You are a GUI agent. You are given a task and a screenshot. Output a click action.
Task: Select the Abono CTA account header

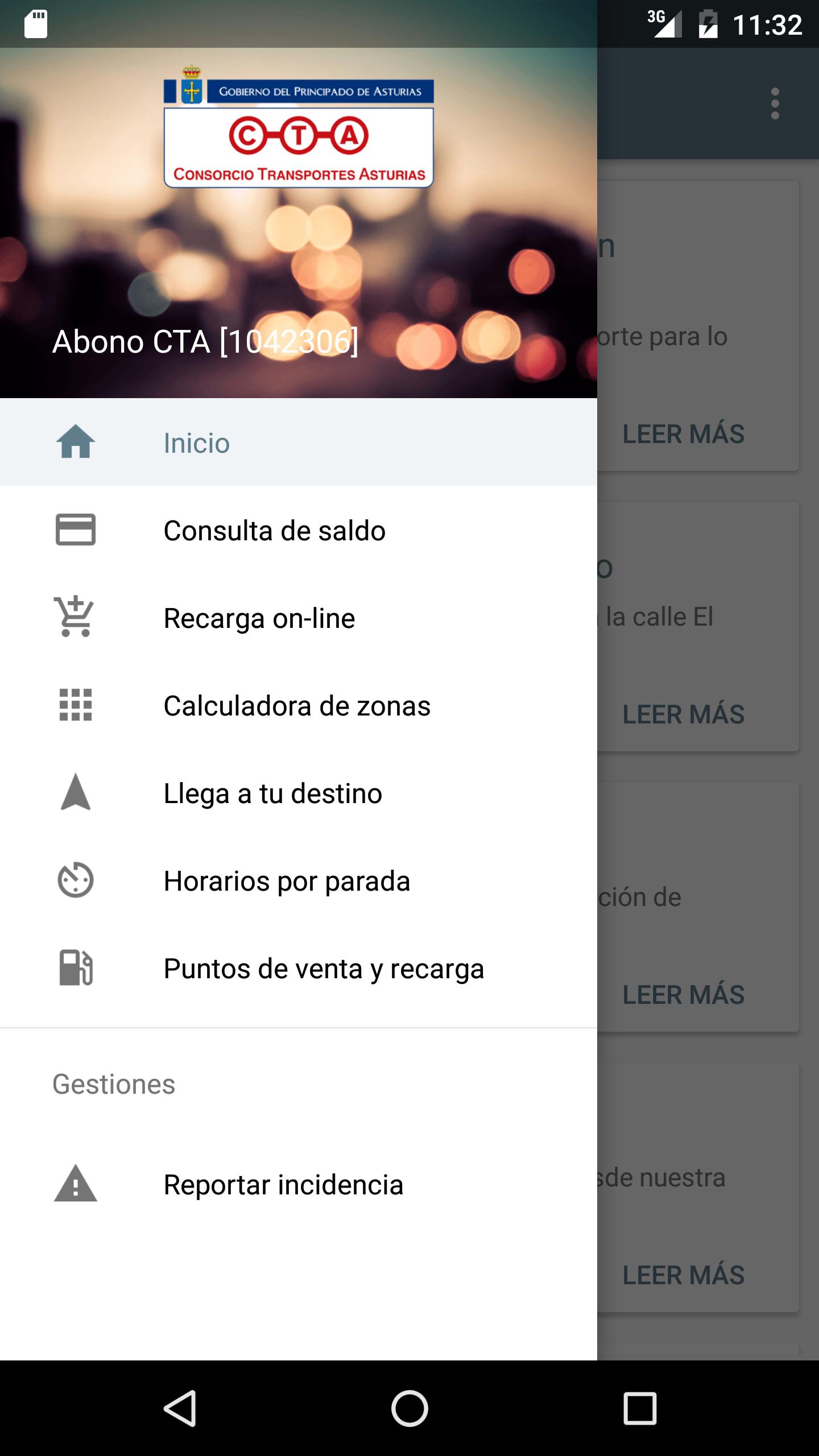click(x=206, y=341)
